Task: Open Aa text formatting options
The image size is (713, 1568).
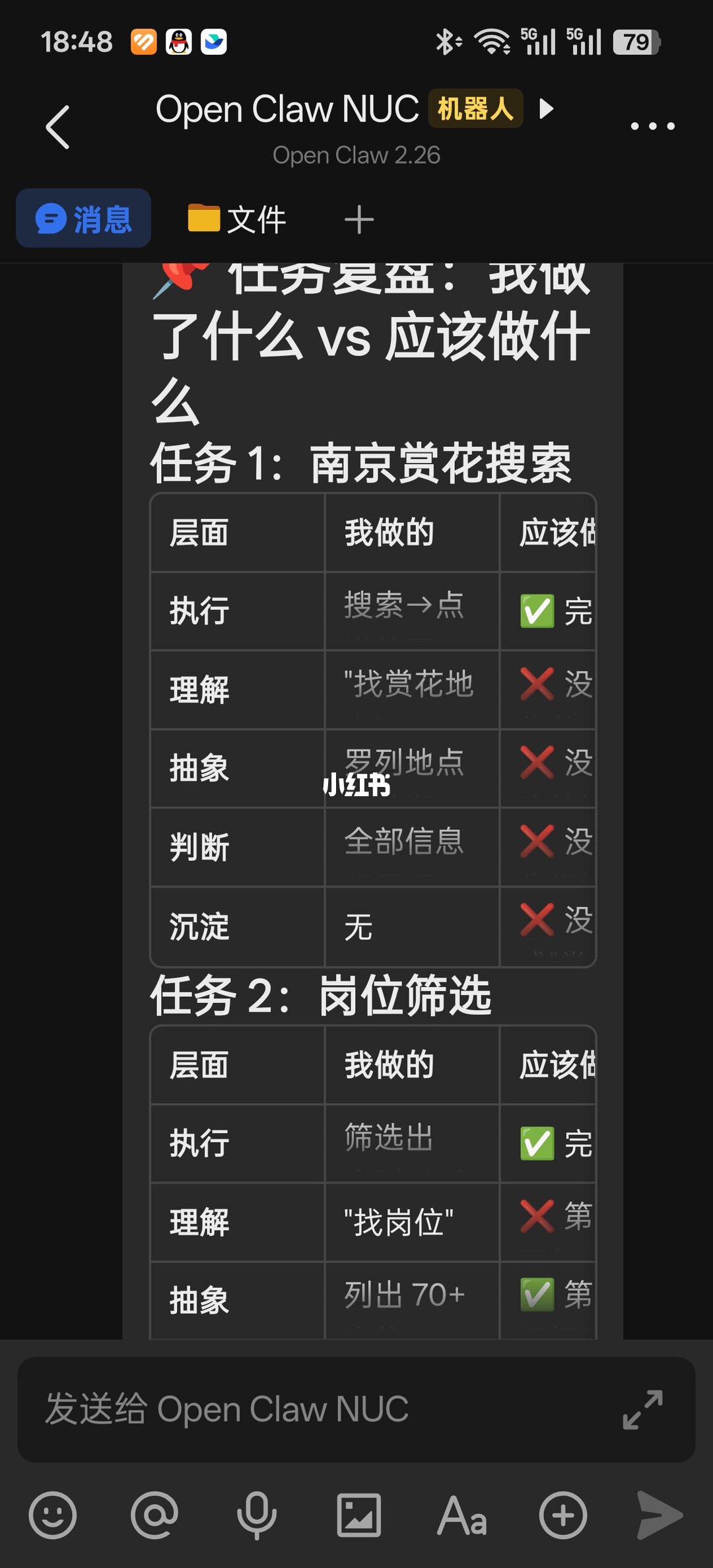Action: pyautogui.click(x=461, y=1515)
